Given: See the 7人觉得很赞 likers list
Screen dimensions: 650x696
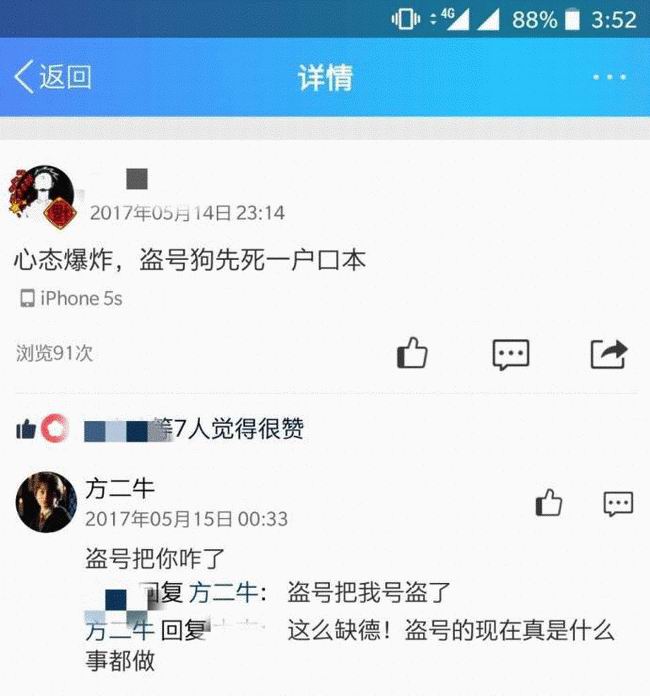Looking at the screenshot, I should [238, 430].
